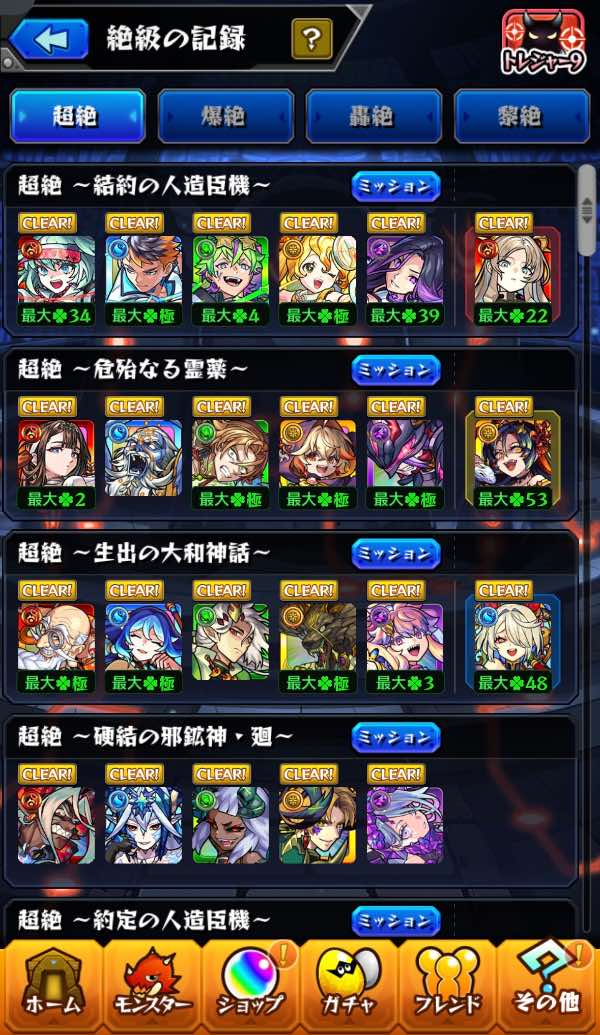Go back with the blue arrow button
Image resolution: width=600 pixels, height=1035 pixels.
click(50, 40)
